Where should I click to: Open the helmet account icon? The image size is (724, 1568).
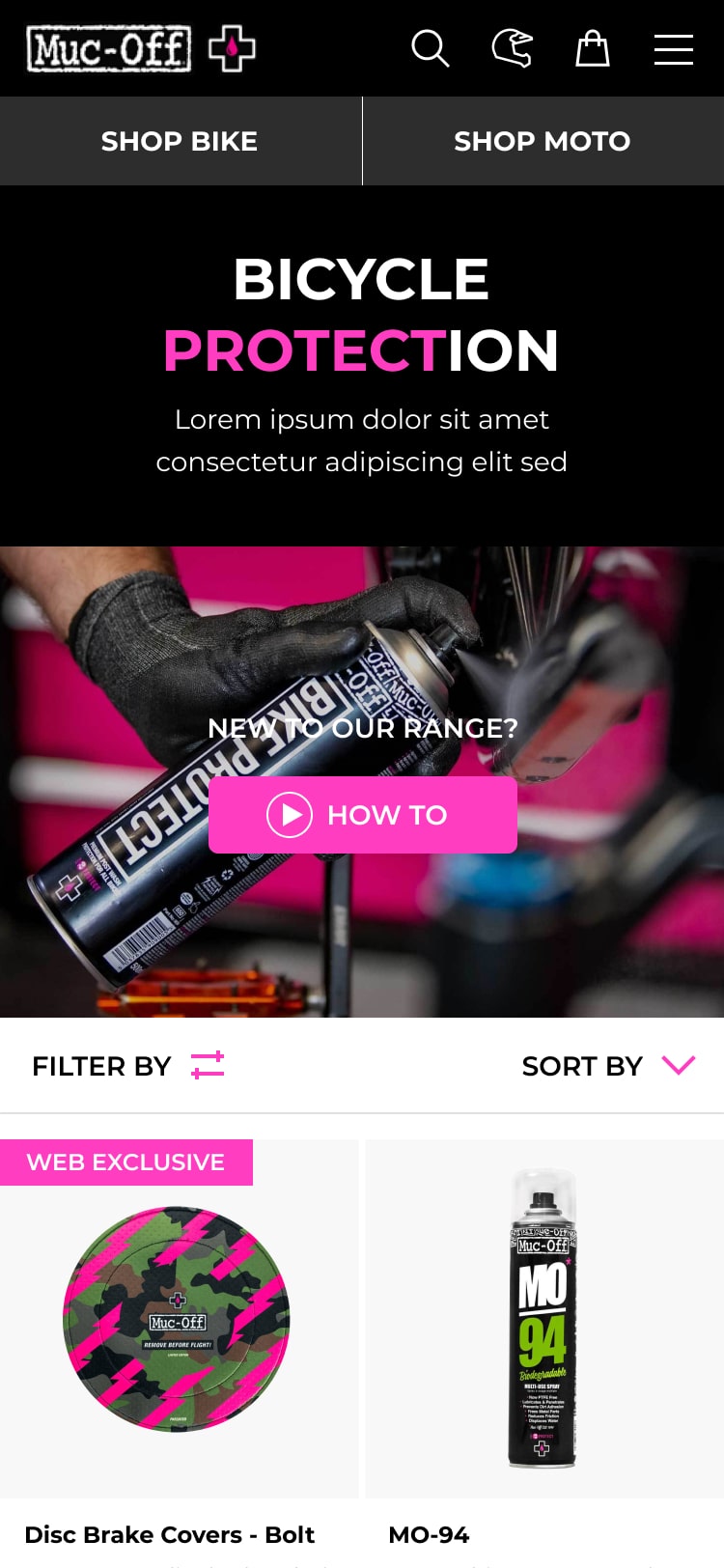(512, 48)
